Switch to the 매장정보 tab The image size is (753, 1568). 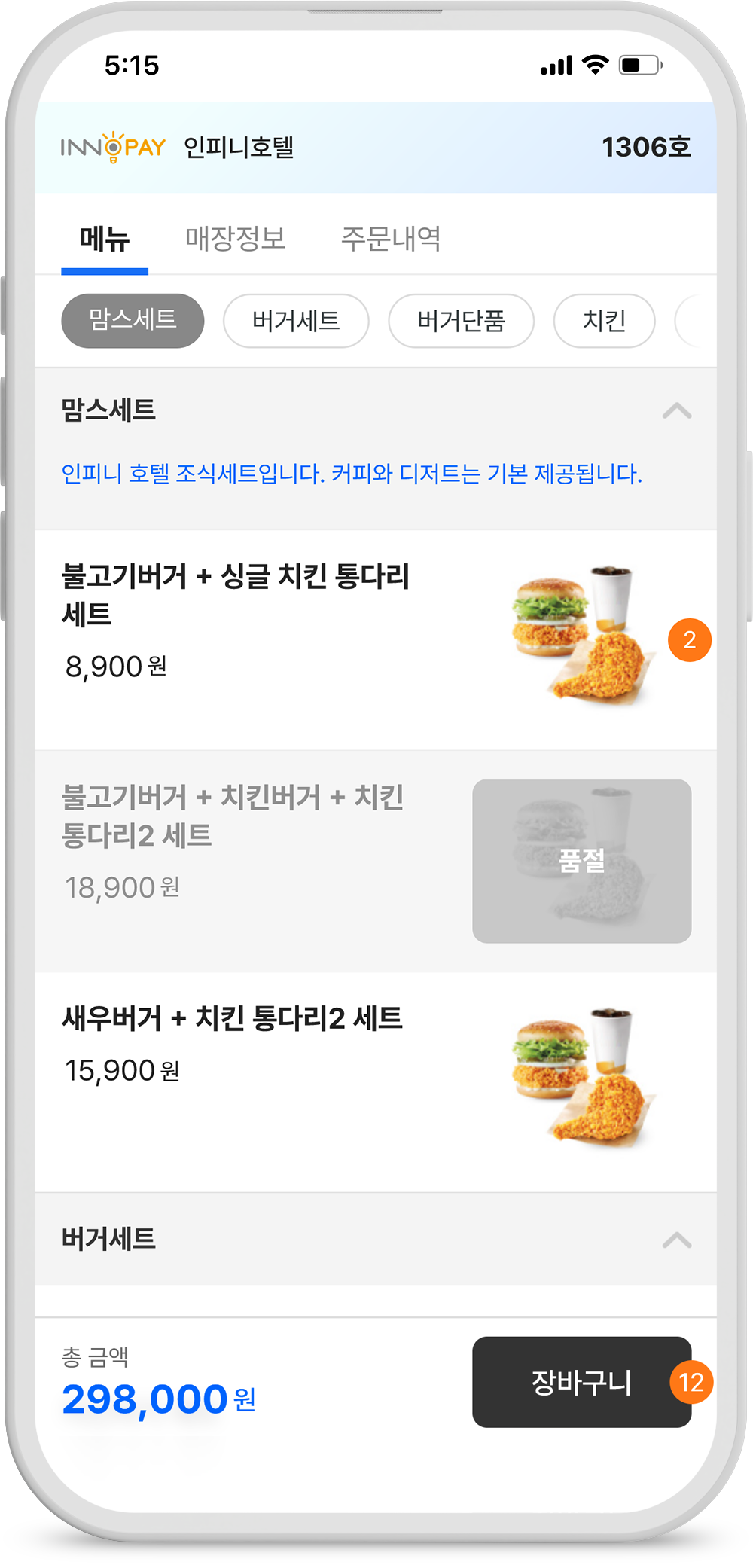pos(236,239)
